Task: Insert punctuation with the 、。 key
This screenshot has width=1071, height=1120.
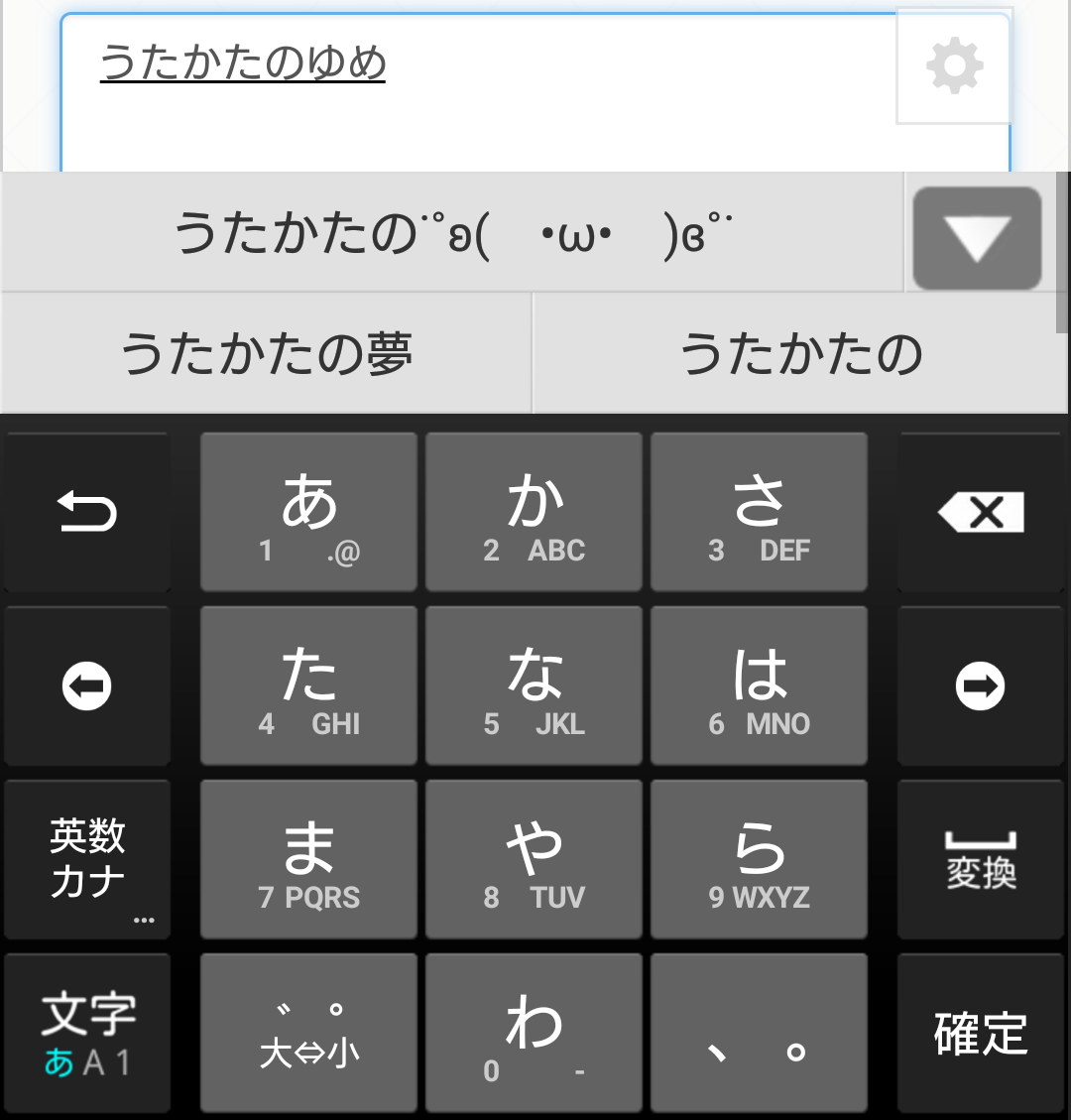Action: pos(759,1034)
